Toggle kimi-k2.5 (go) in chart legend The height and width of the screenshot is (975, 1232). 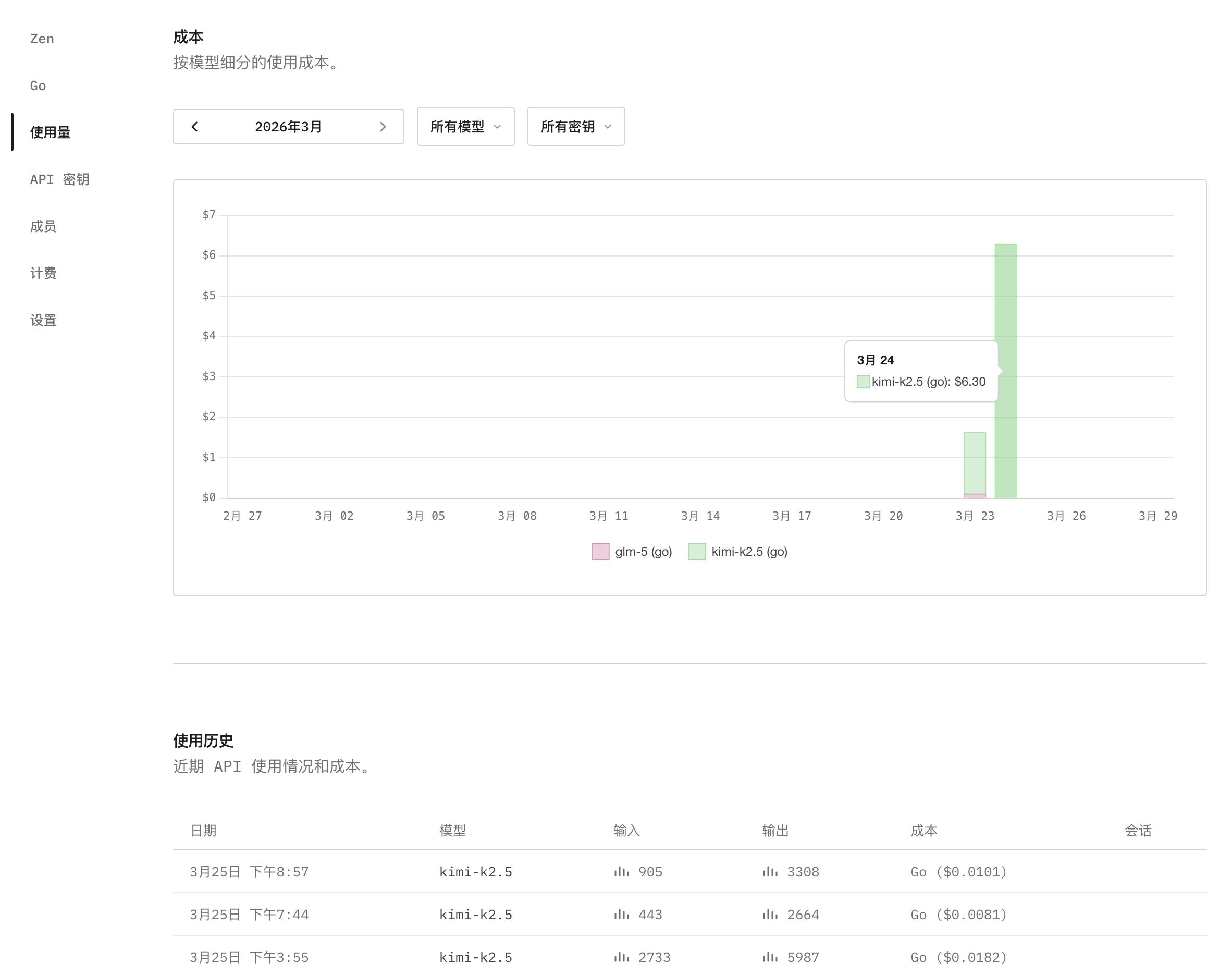click(x=738, y=552)
